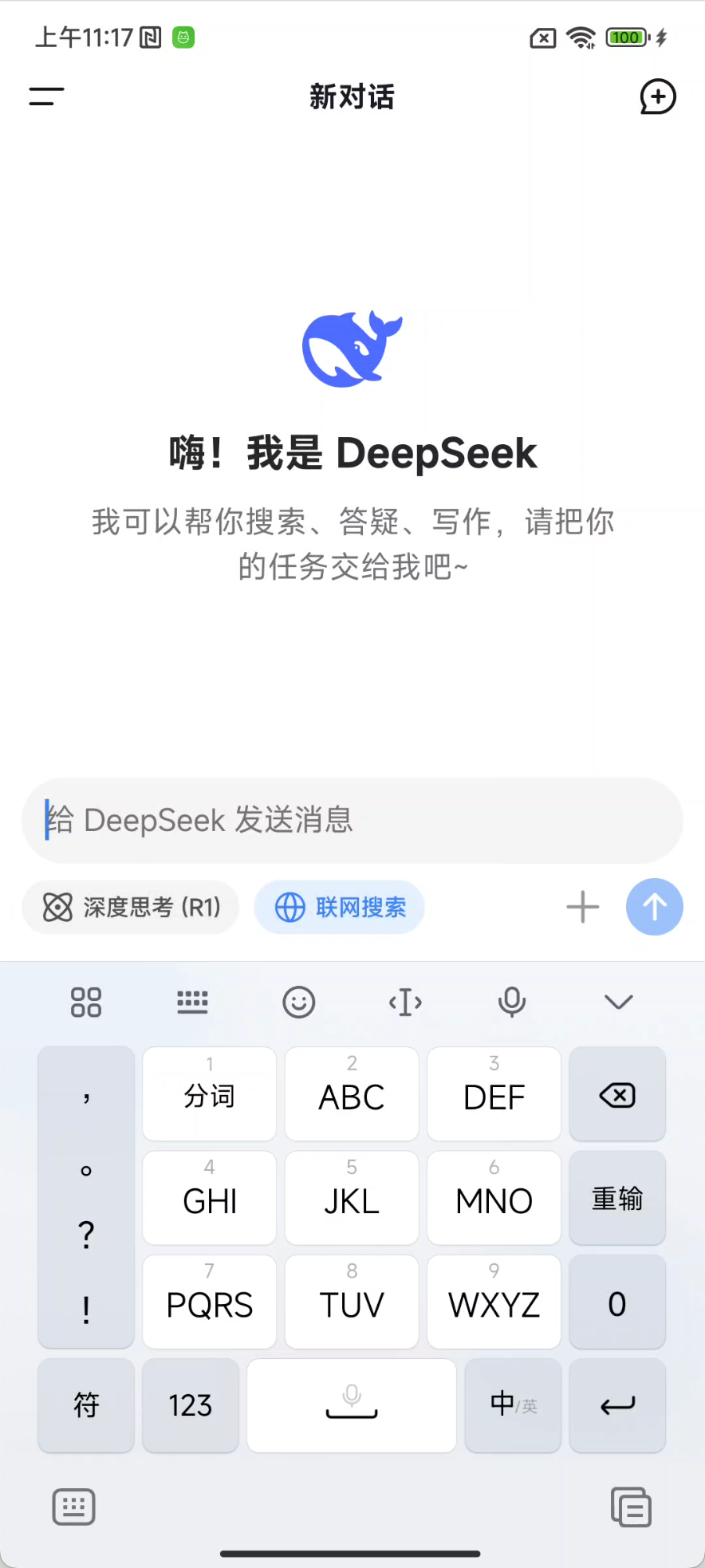Open the 符 symbols keyboard
This screenshot has height=1568, width=705.
pyautogui.click(x=86, y=1405)
